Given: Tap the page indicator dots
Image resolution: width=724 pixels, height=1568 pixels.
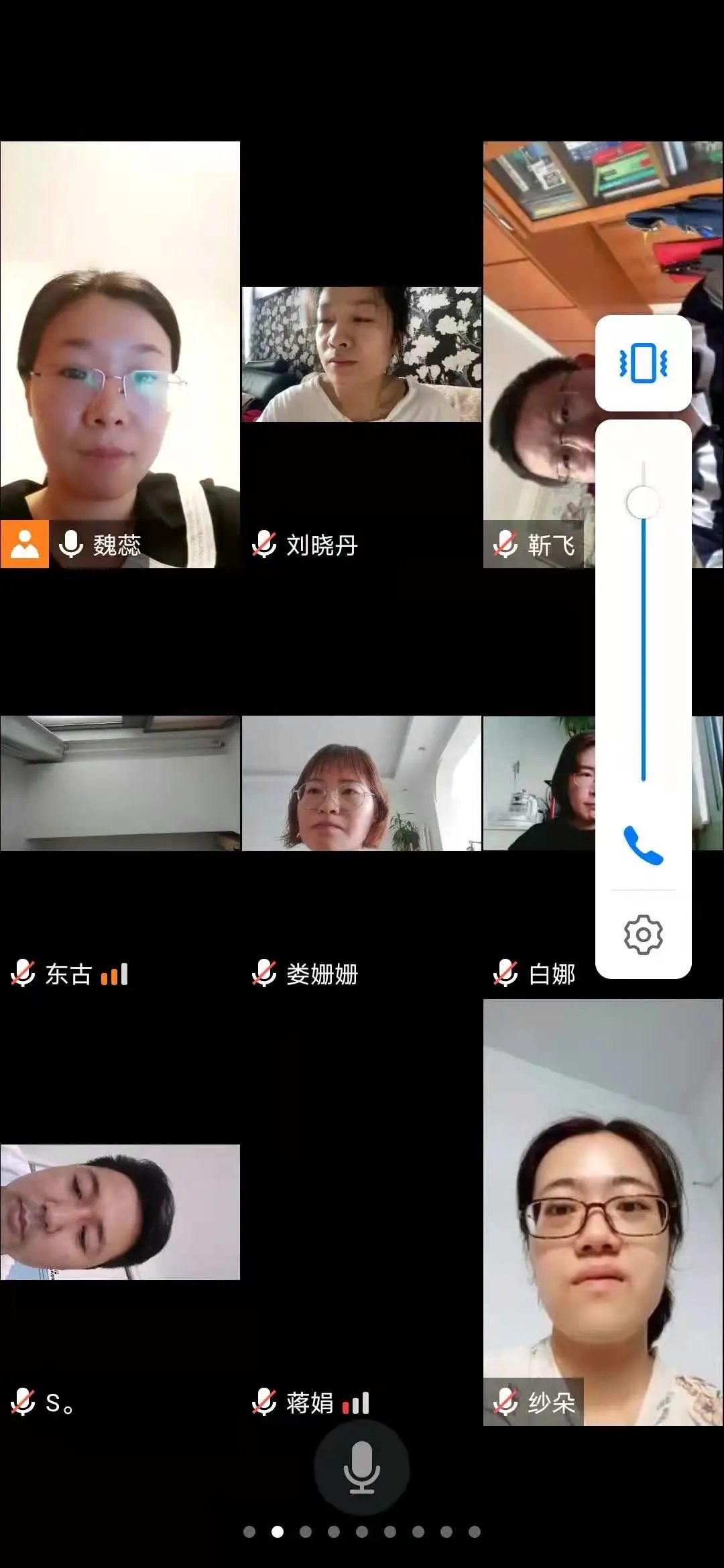Looking at the screenshot, I should pyautogui.click(x=362, y=1532).
